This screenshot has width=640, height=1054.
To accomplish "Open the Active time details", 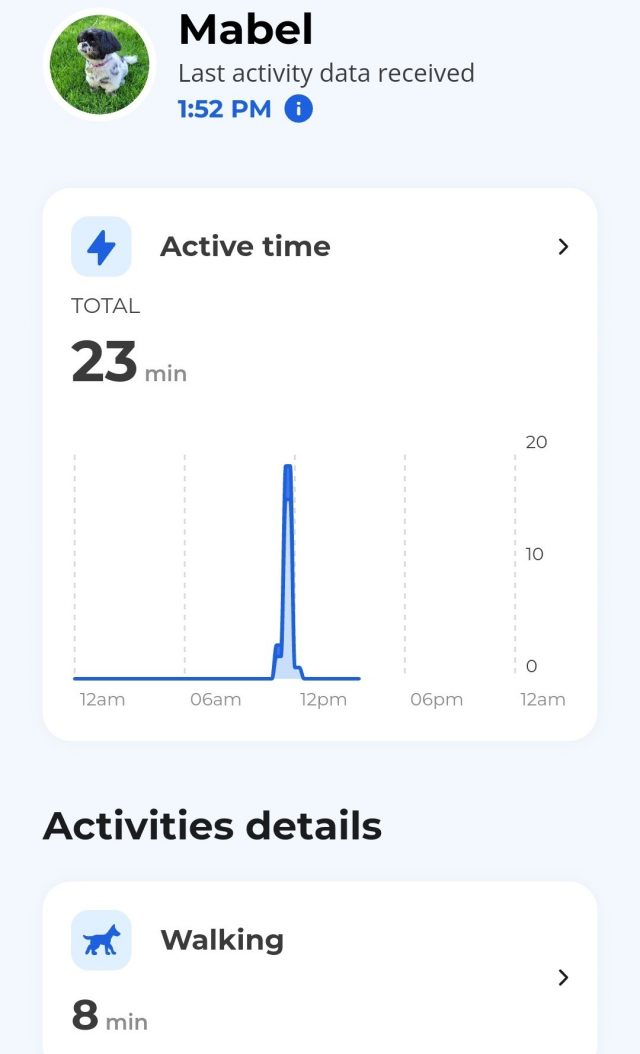I will 563,247.
